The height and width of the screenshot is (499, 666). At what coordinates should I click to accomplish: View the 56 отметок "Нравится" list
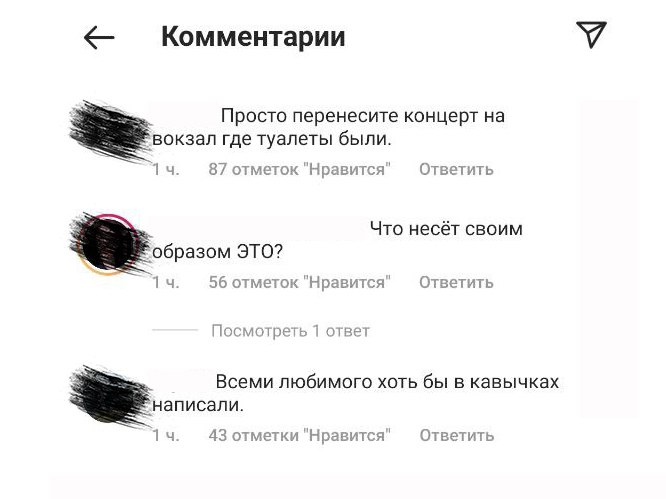[x=299, y=282]
